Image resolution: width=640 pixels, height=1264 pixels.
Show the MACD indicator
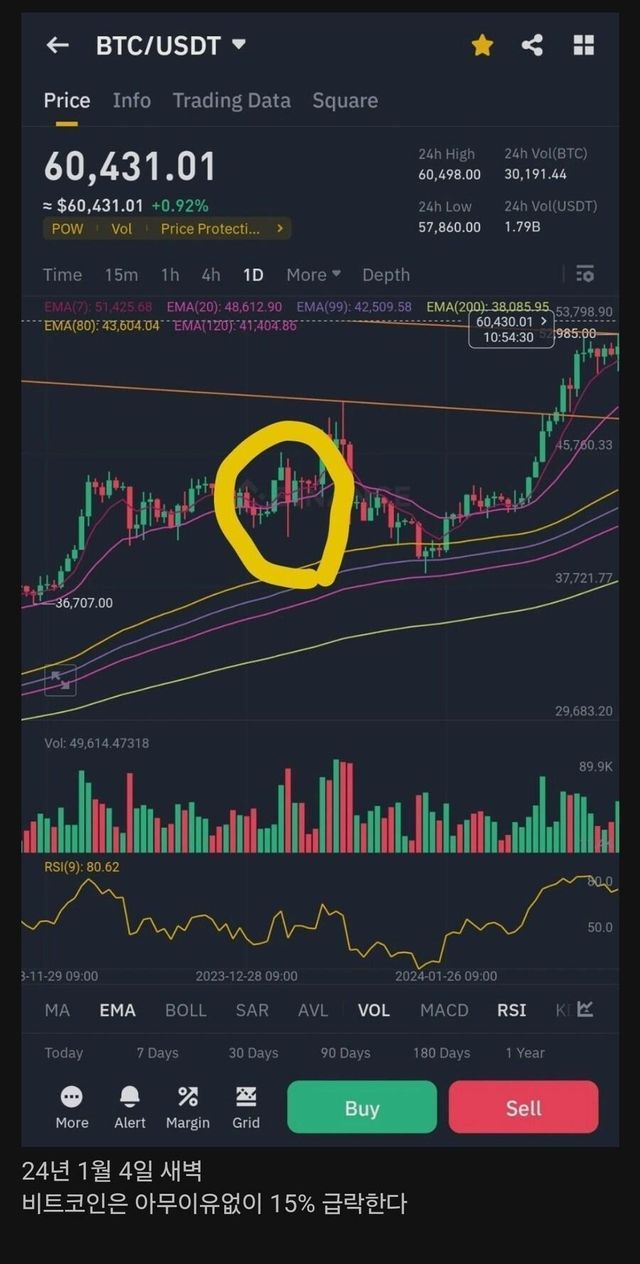(x=444, y=1010)
